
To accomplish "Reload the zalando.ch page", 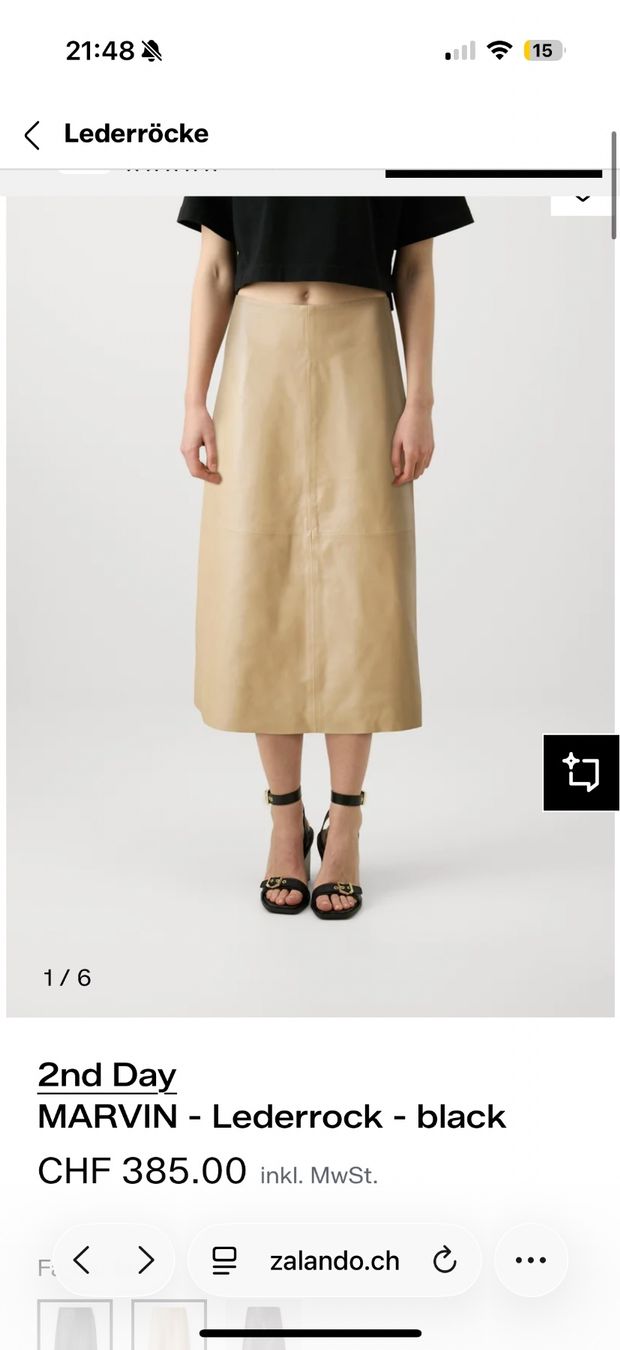I will coord(445,1261).
